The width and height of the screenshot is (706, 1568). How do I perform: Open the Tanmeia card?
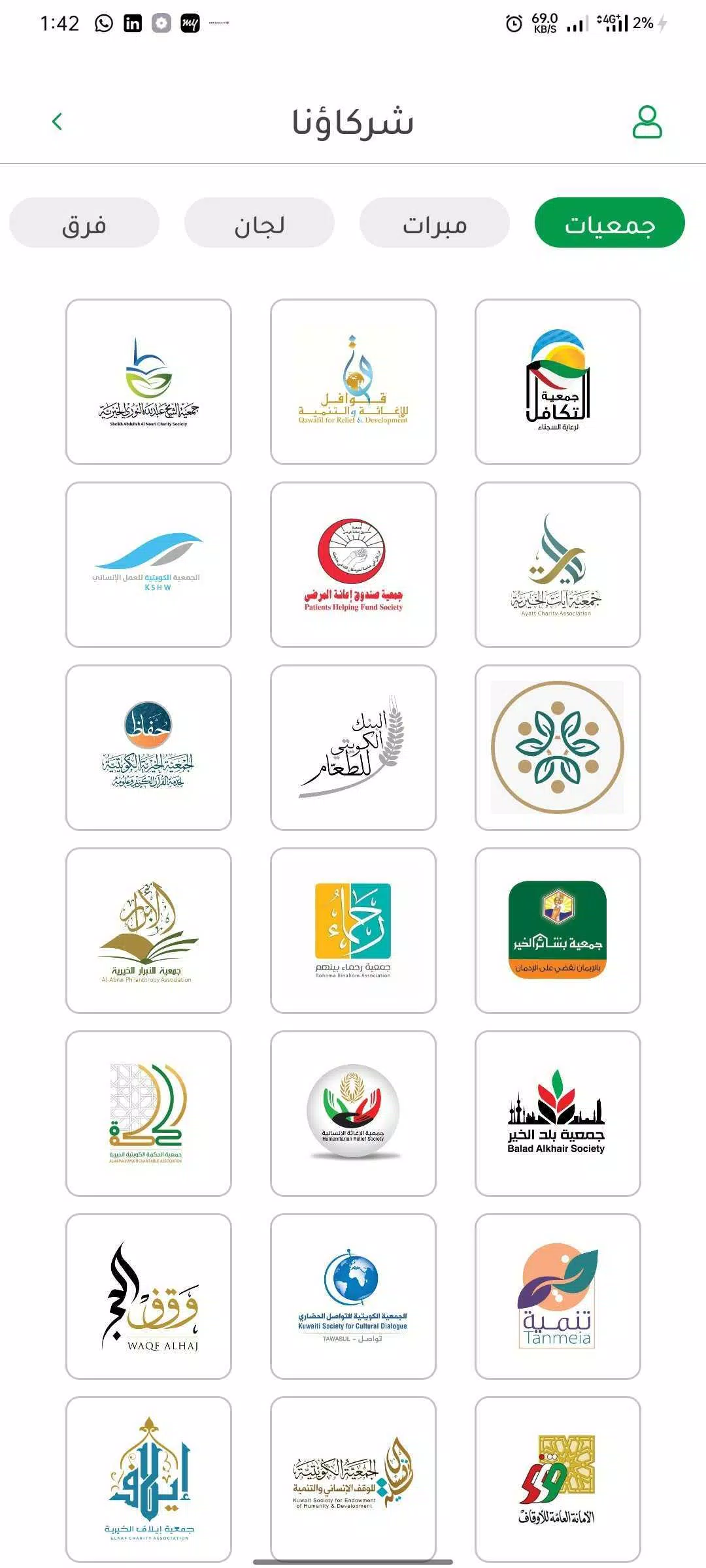point(558,1297)
